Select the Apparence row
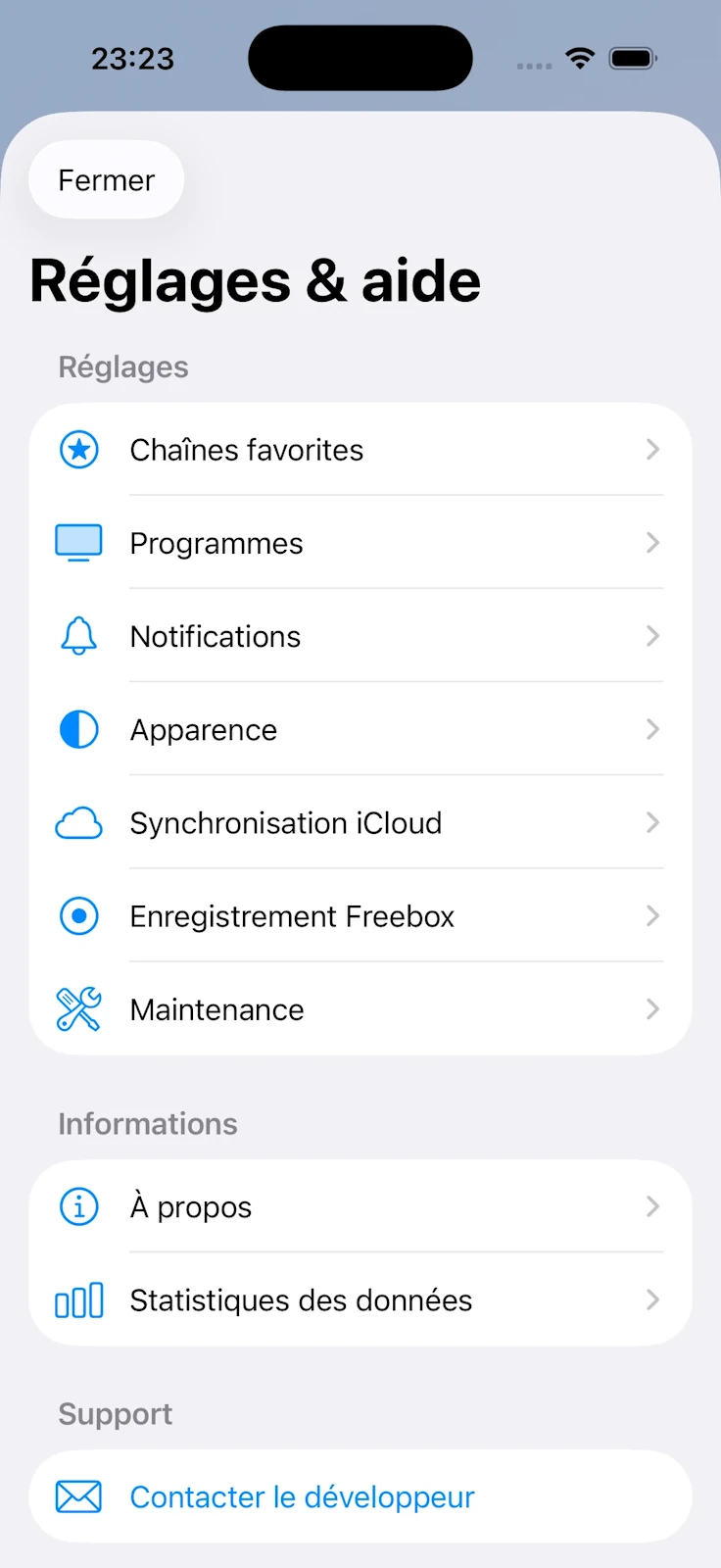 click(x=360, y=730)
